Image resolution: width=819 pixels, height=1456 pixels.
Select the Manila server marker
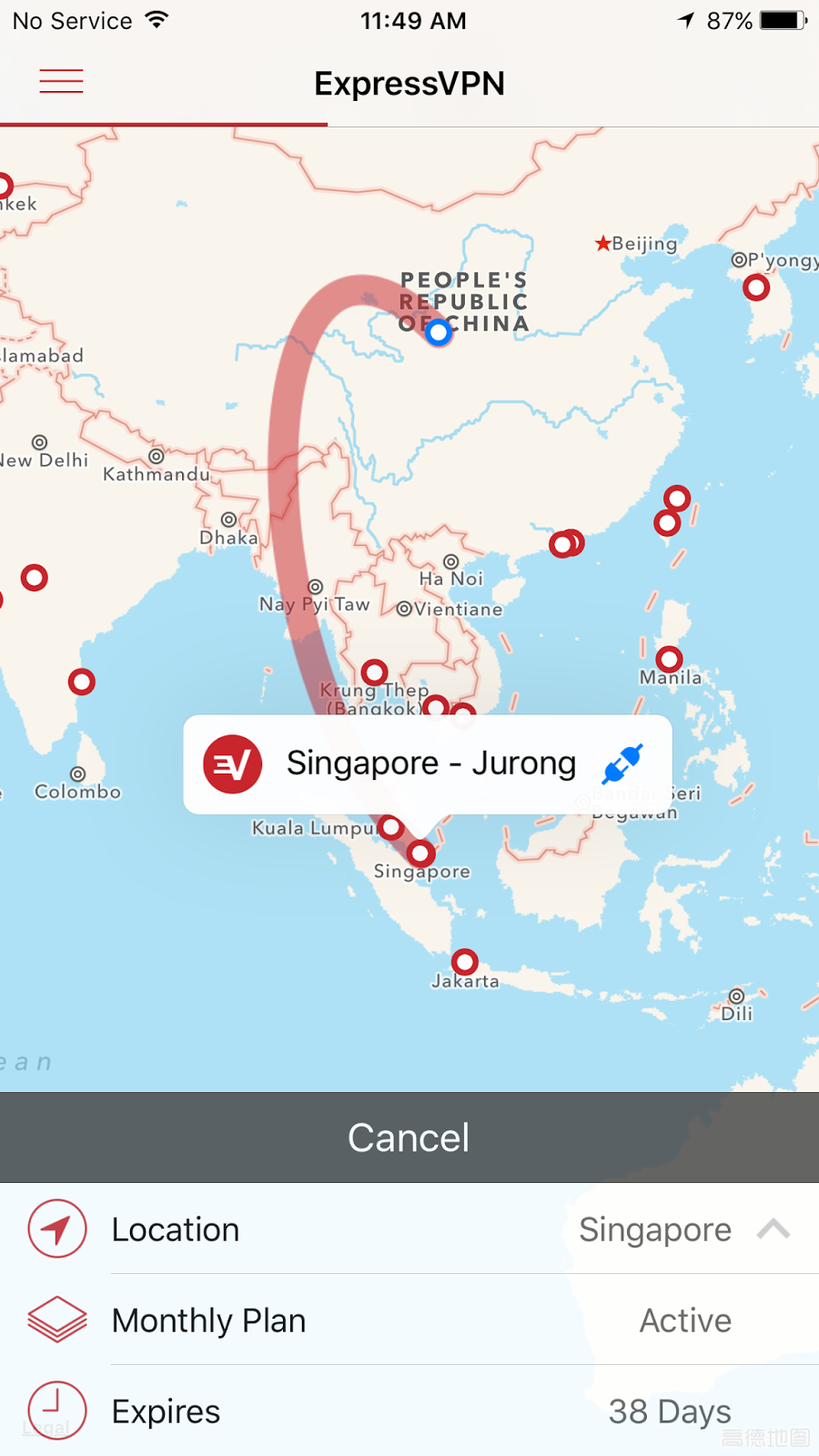(x=669, y=659)
